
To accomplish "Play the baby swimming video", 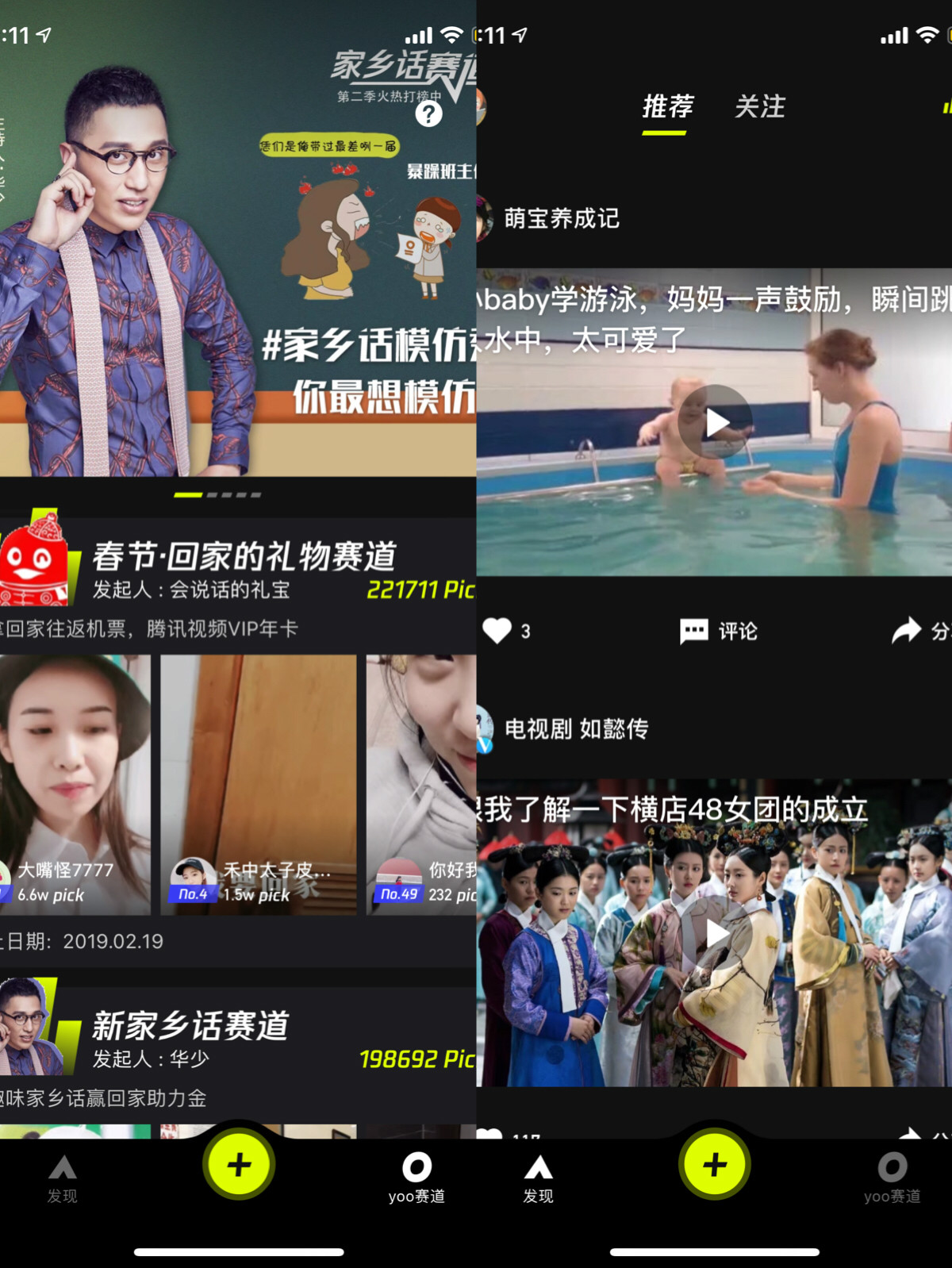I will (716, 423).
